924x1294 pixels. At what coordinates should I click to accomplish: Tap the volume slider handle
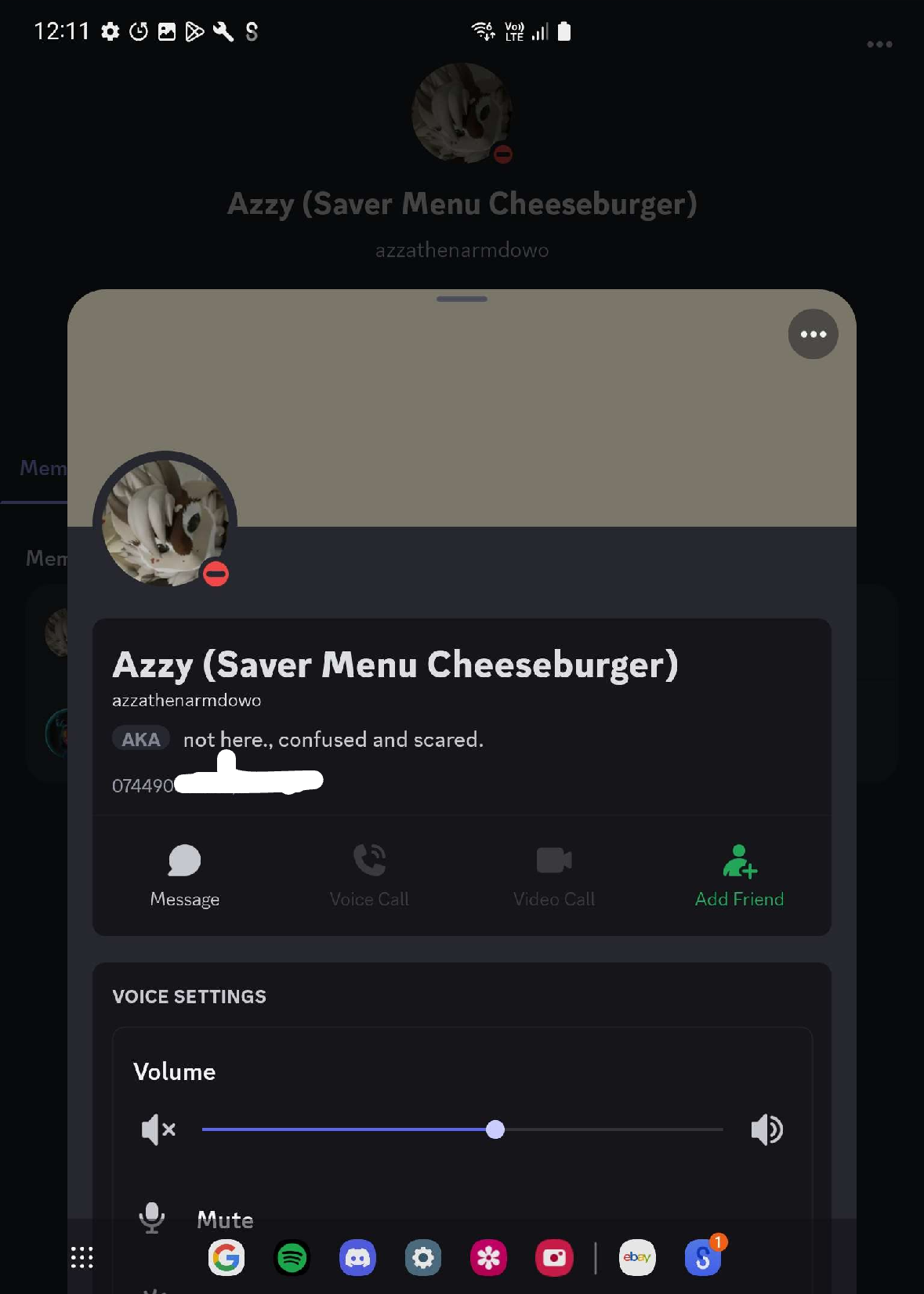click(x=495, y=1129)
